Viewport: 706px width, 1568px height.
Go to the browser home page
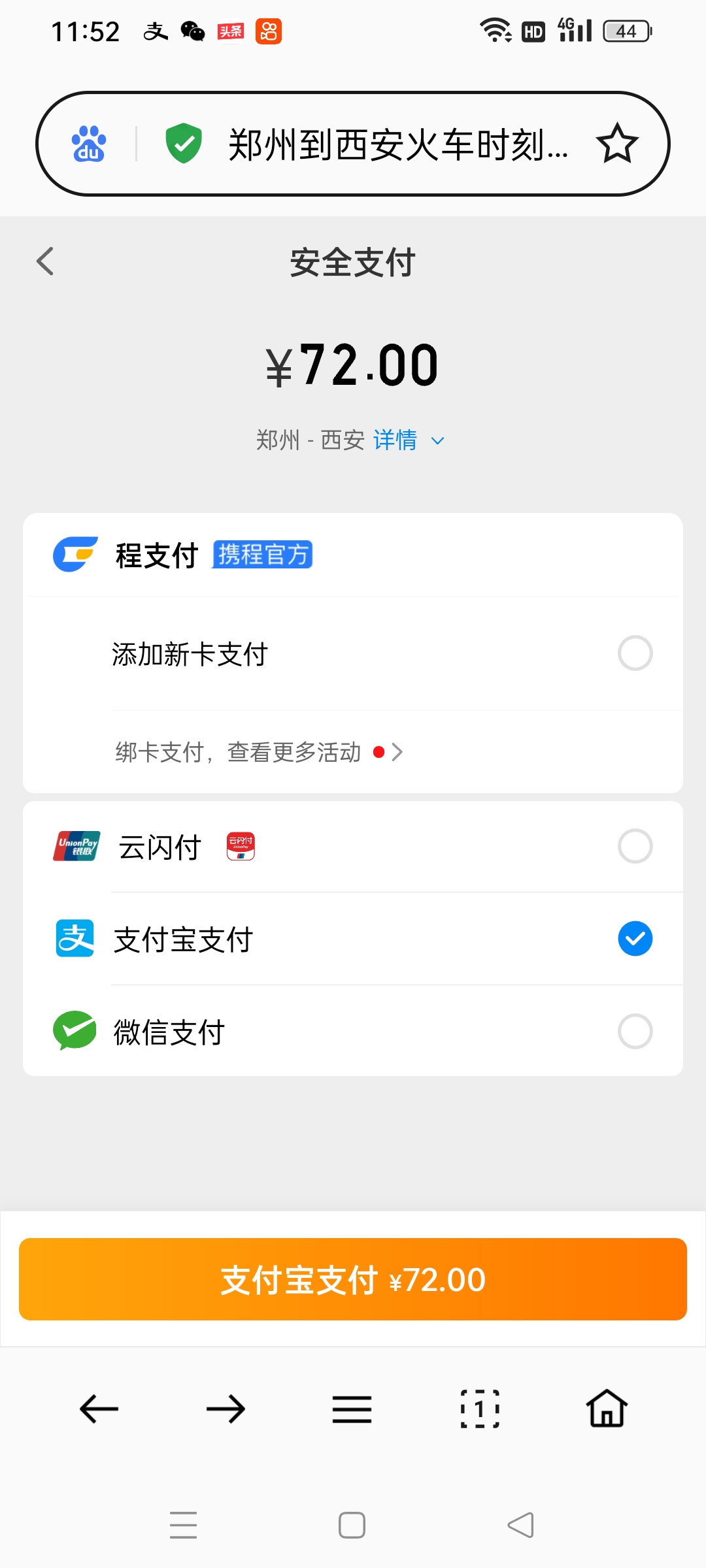(607, 1409)
